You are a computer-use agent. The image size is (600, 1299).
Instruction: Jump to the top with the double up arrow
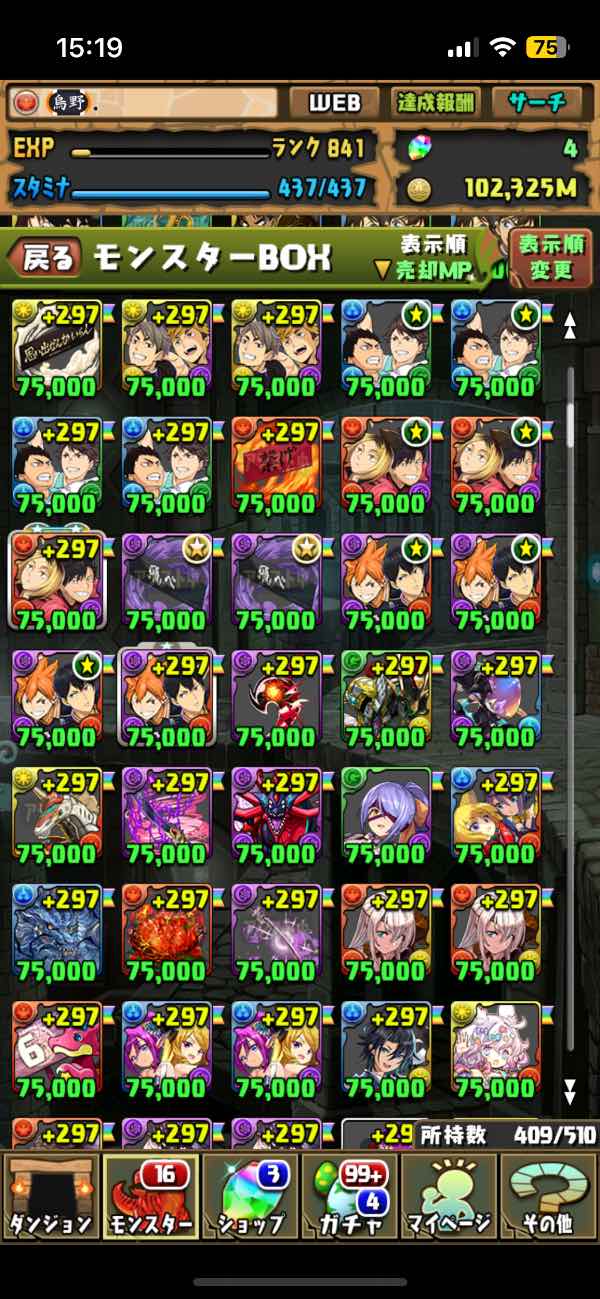[x=570, y=324]
